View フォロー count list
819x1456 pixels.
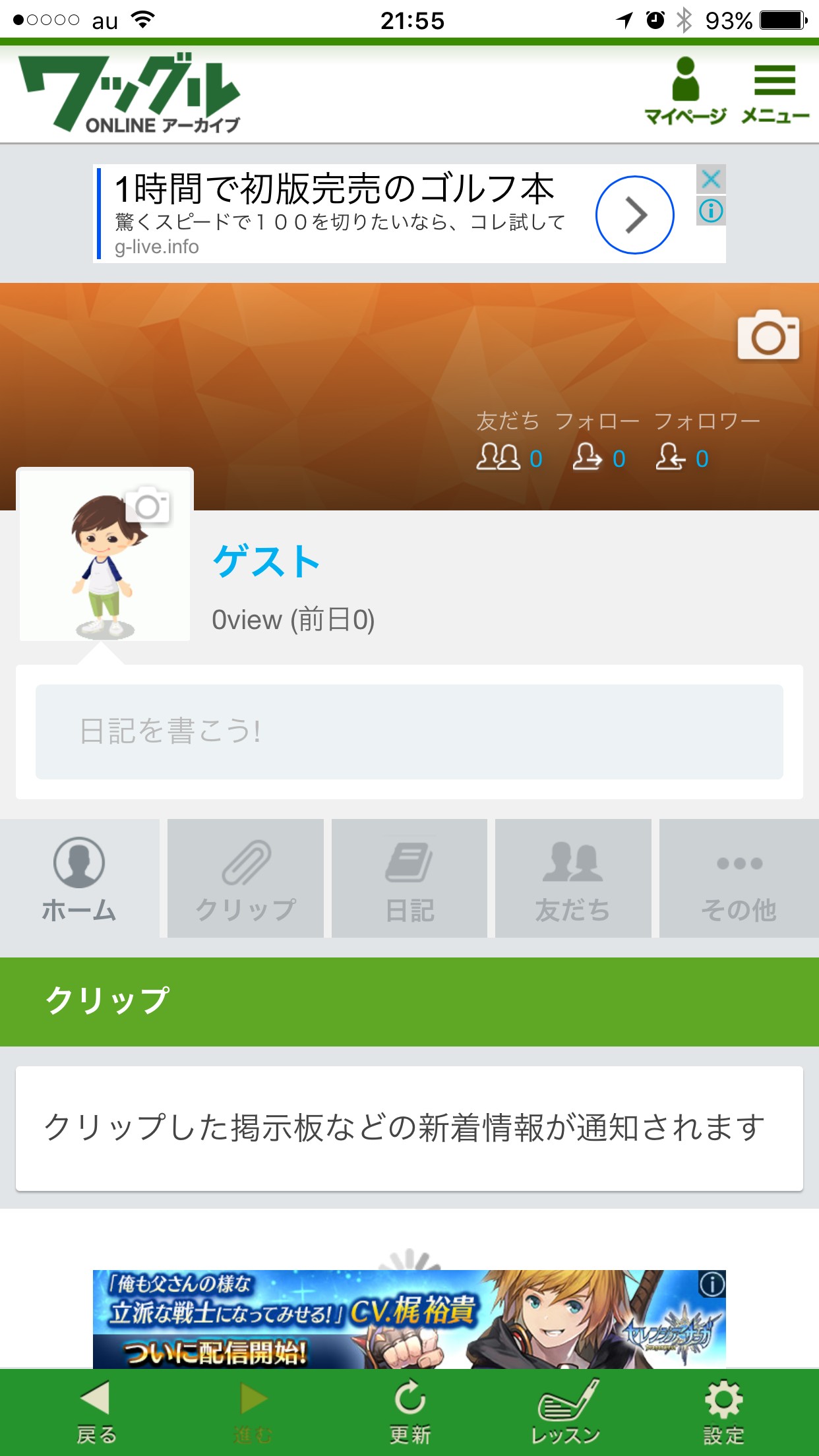tap(599, 457)
